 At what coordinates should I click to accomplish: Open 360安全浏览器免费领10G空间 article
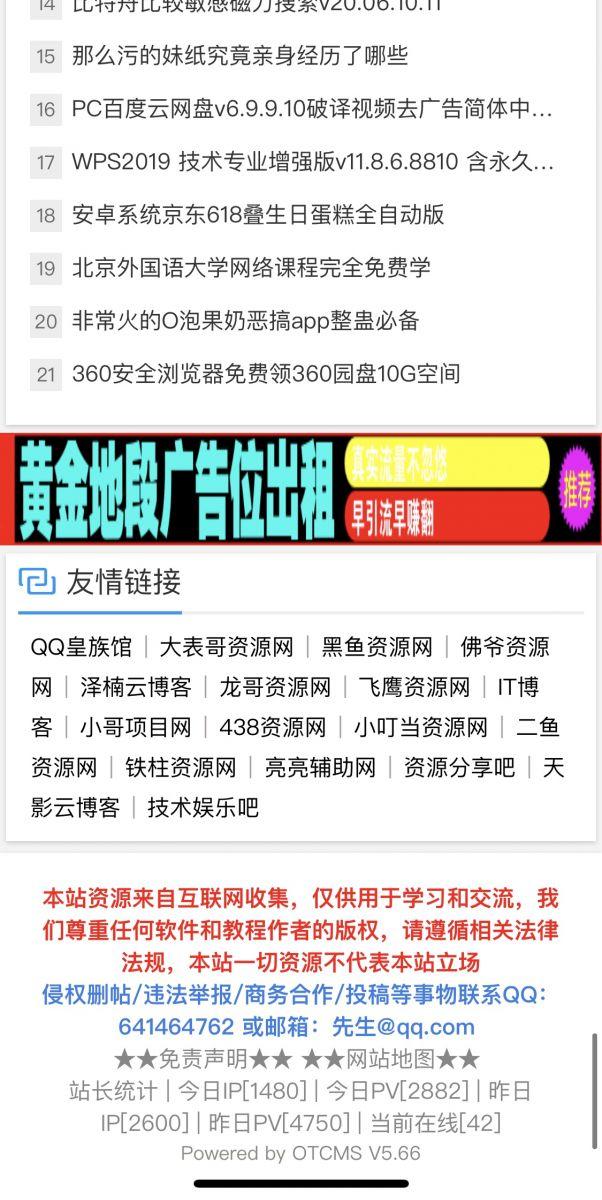click(266, 374)
